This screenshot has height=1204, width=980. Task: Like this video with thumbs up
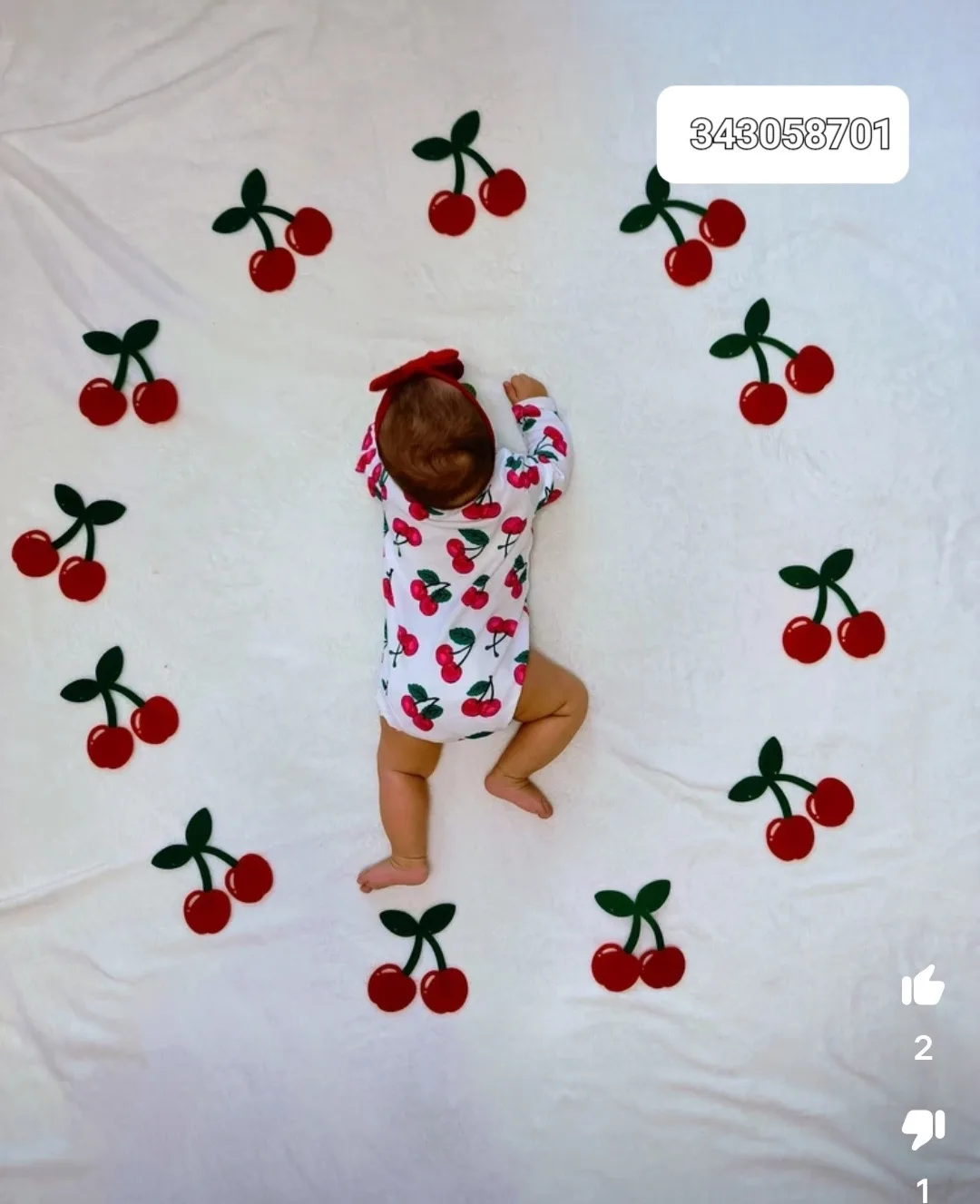(x=923, y=987)
